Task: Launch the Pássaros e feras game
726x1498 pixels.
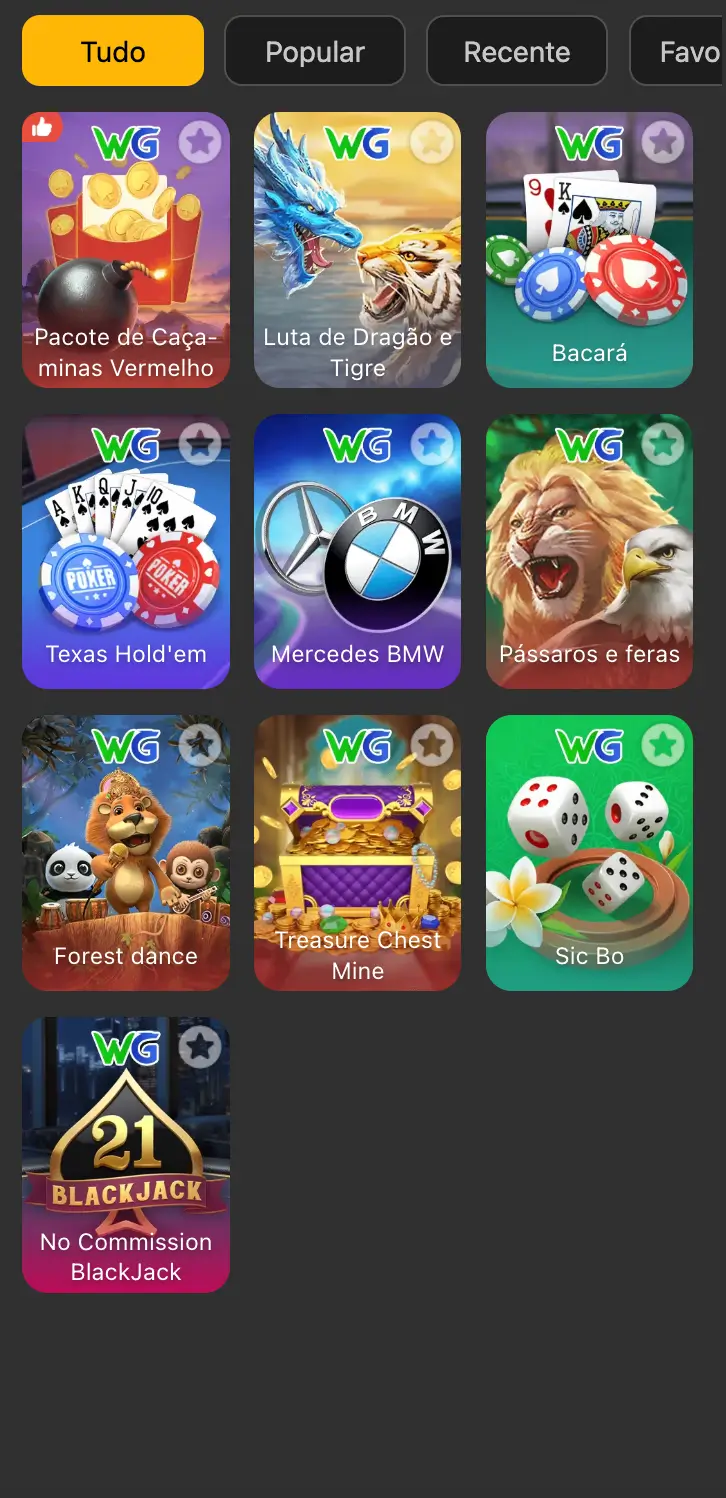Action: (x=589, y=552)
